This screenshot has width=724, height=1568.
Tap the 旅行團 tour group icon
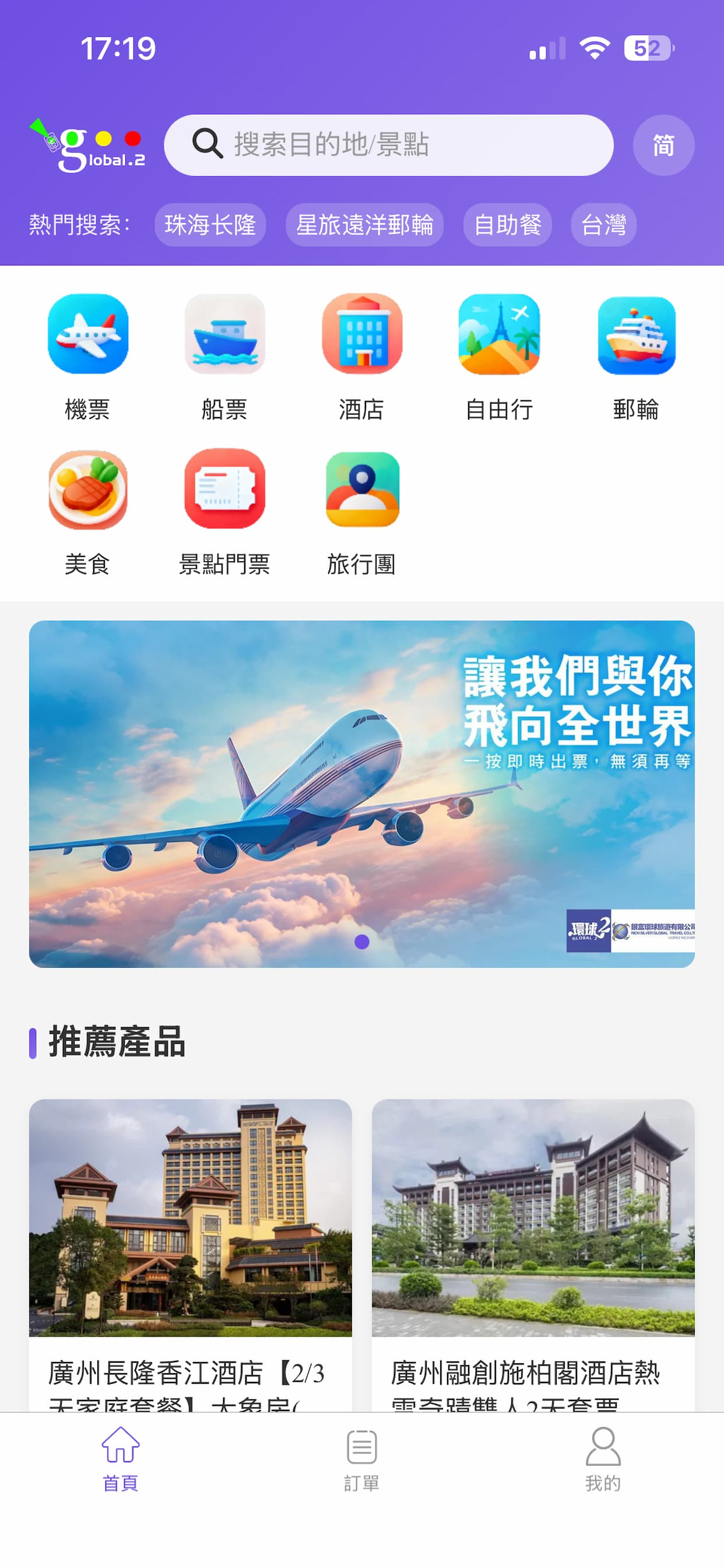point(363,492)
